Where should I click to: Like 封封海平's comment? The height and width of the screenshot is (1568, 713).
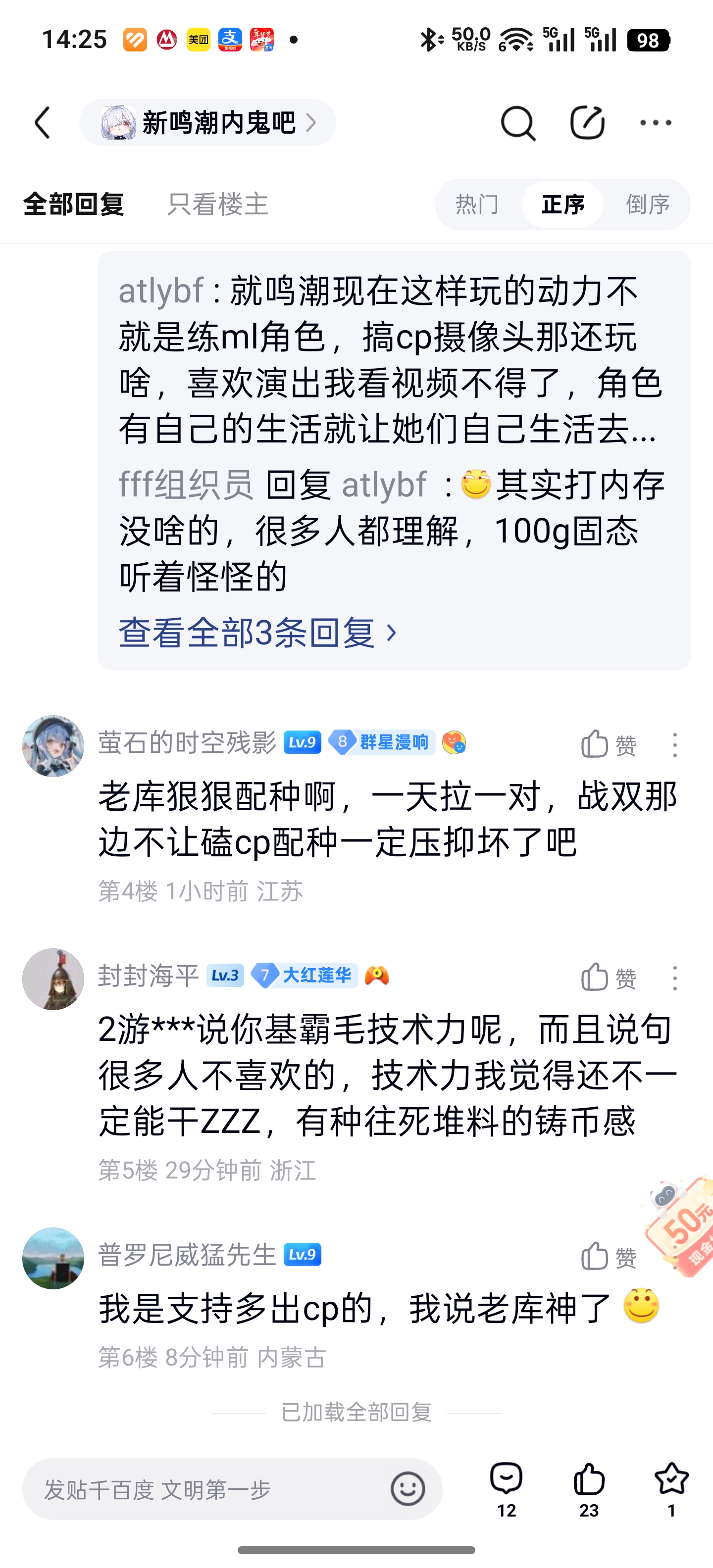608,978
